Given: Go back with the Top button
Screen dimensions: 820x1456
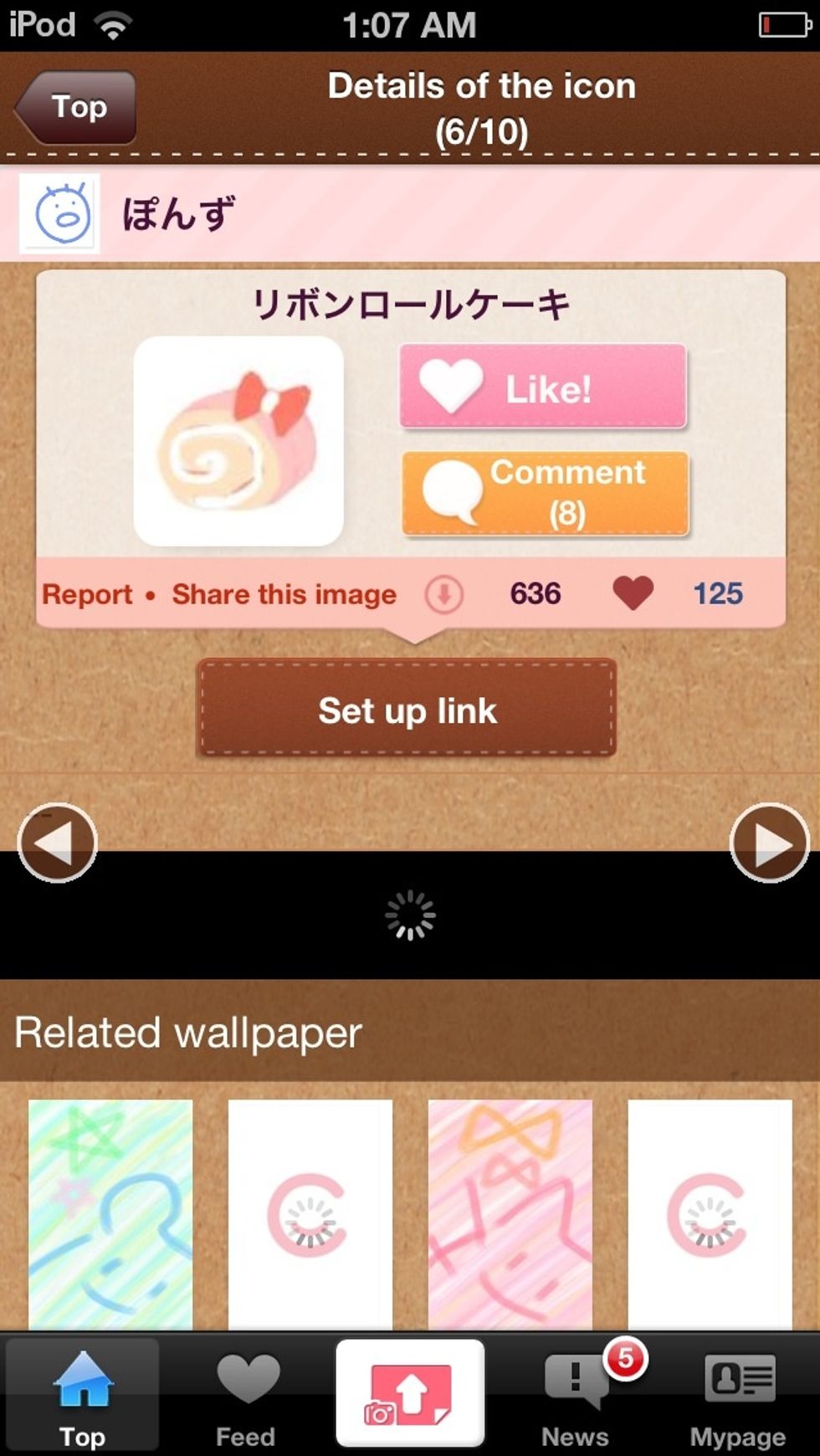Looking at the screenshot, I should [75, 107].
